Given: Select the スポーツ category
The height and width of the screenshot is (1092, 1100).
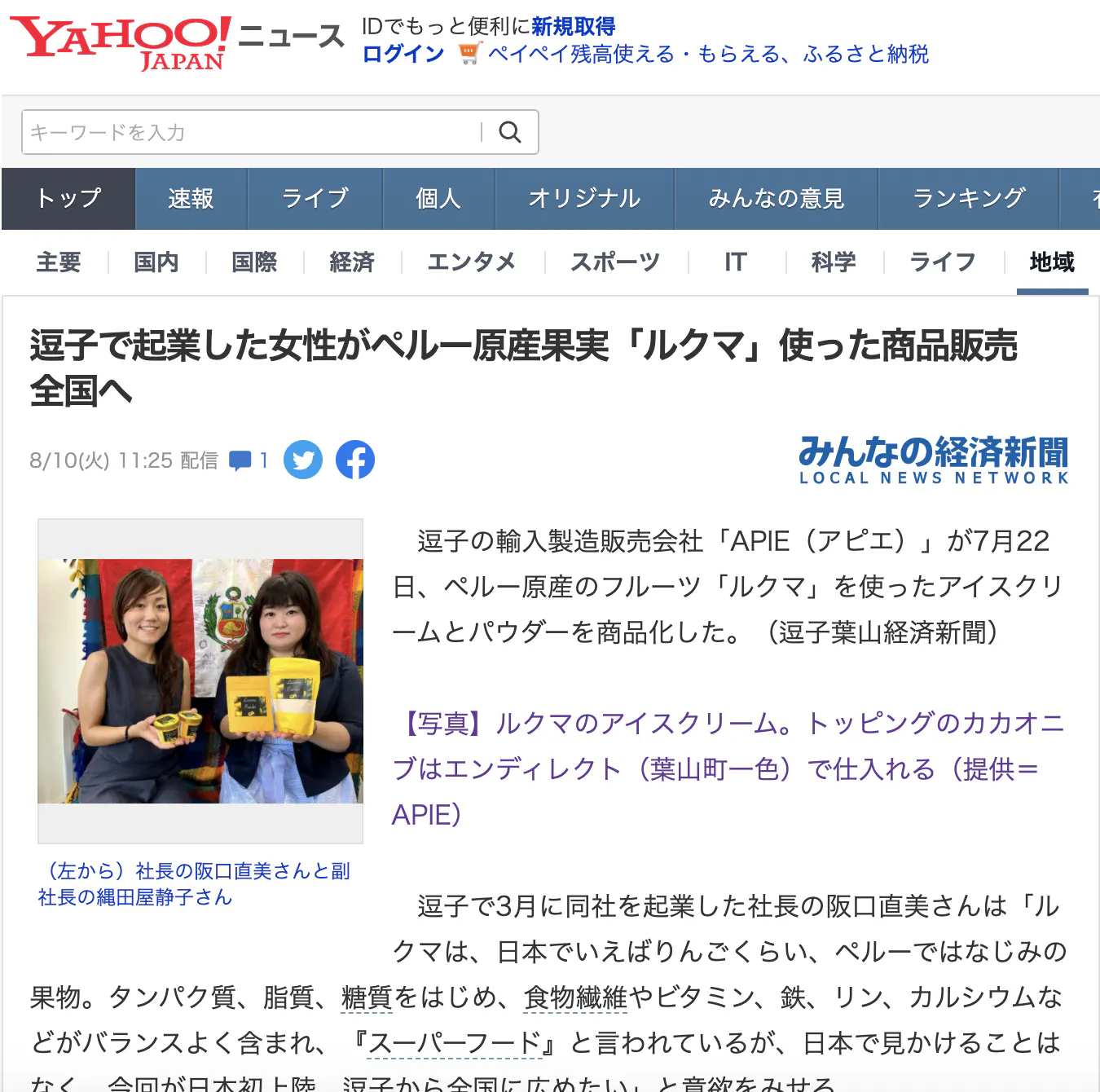Looking at the screenshot, I should point(615,262).
